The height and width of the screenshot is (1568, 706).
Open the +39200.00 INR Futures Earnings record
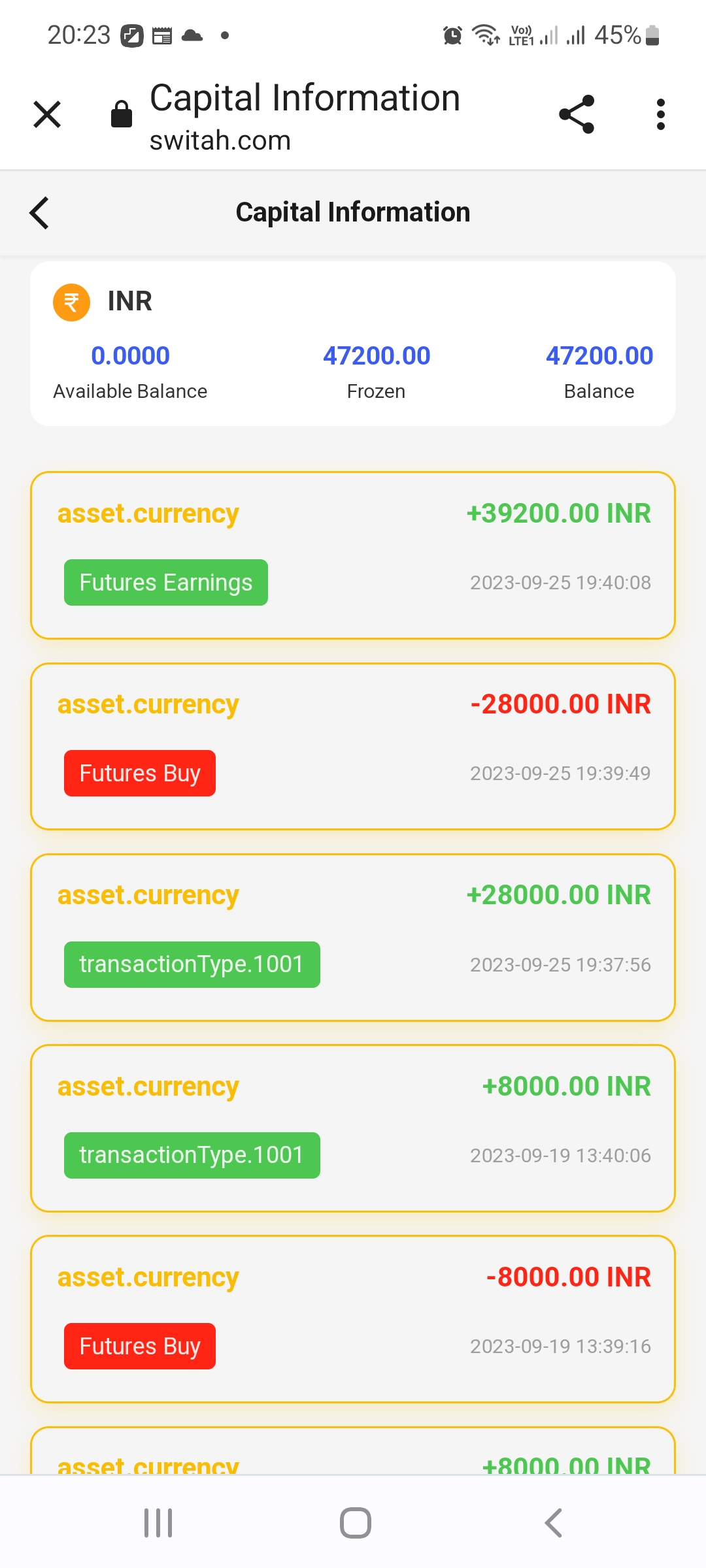click(353, 555)
